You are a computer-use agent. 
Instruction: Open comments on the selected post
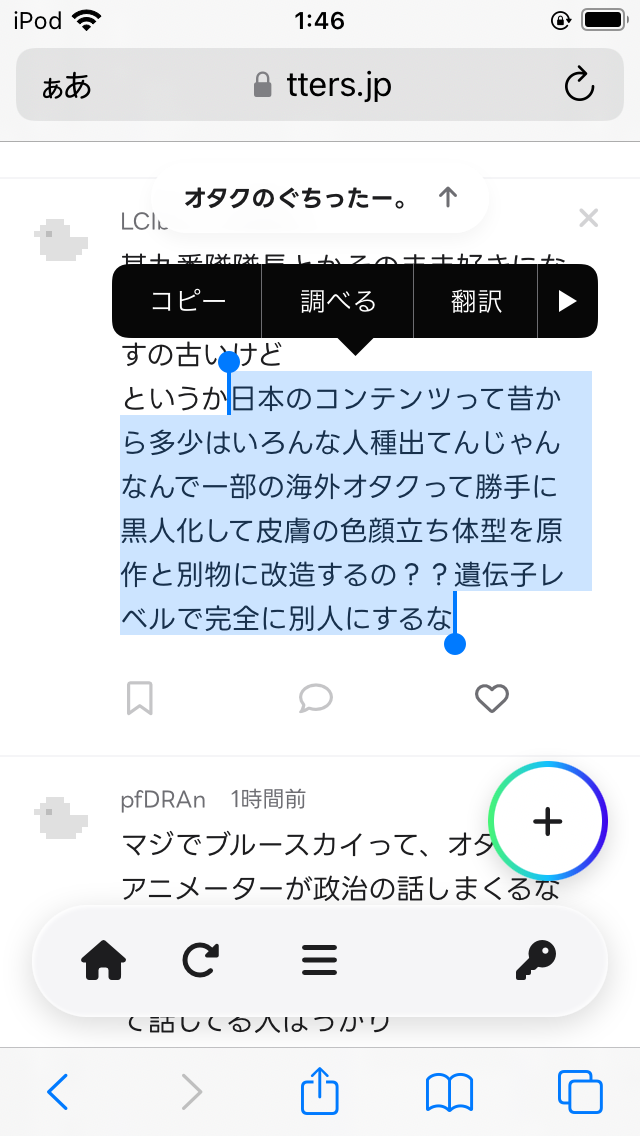click(316, 698)
